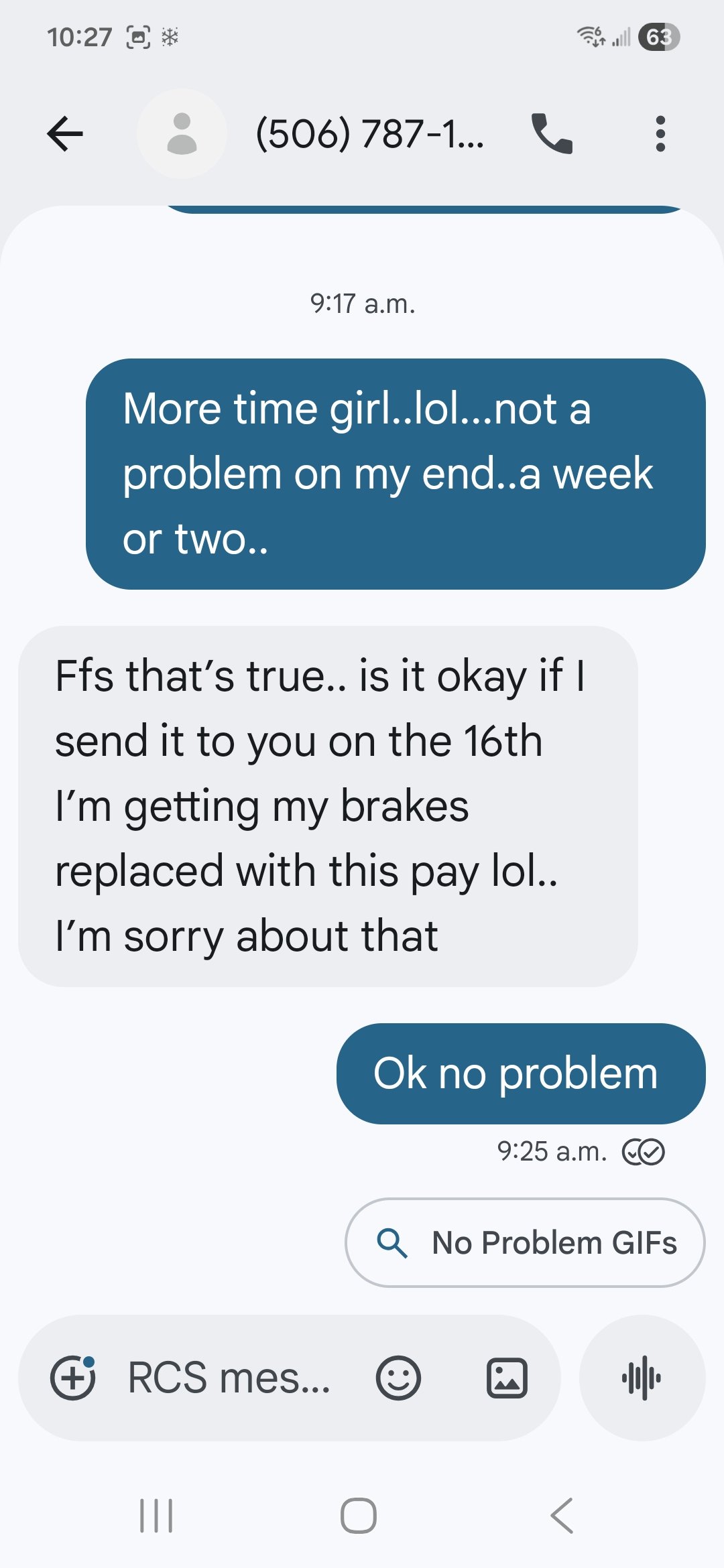Open the emoji picker
724x1568 pixels.
(398, 1378)
